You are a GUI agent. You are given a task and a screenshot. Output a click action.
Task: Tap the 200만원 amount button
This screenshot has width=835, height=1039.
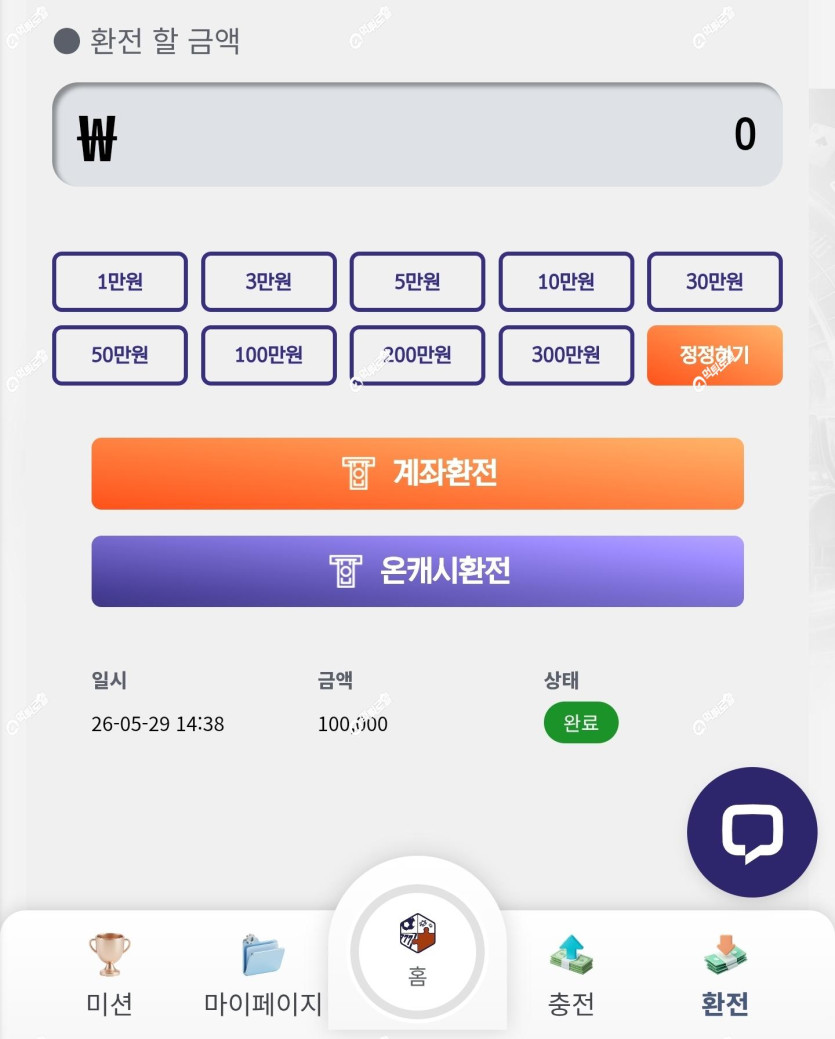(418, 355)
